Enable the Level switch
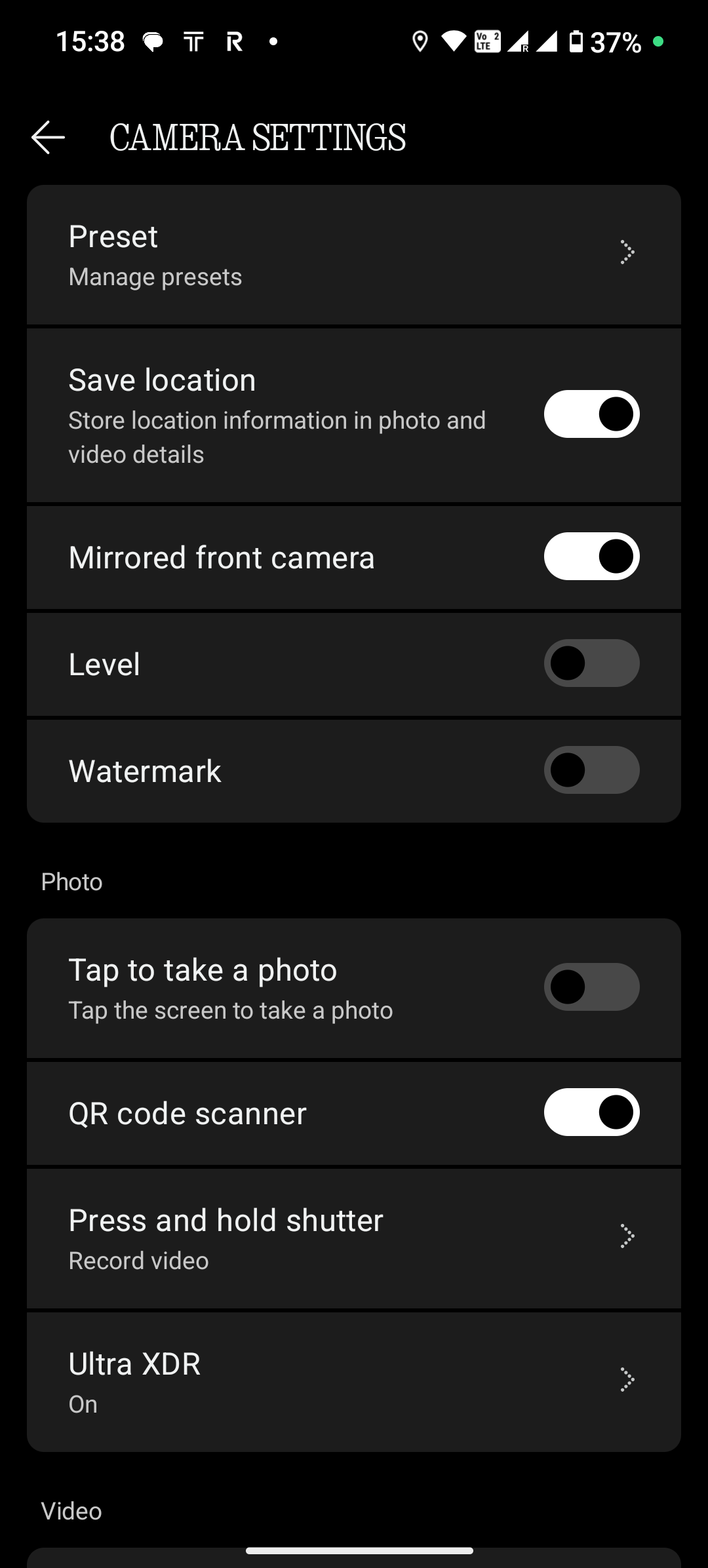Viewport: 708px width, 1568px height. pos(591,663)
